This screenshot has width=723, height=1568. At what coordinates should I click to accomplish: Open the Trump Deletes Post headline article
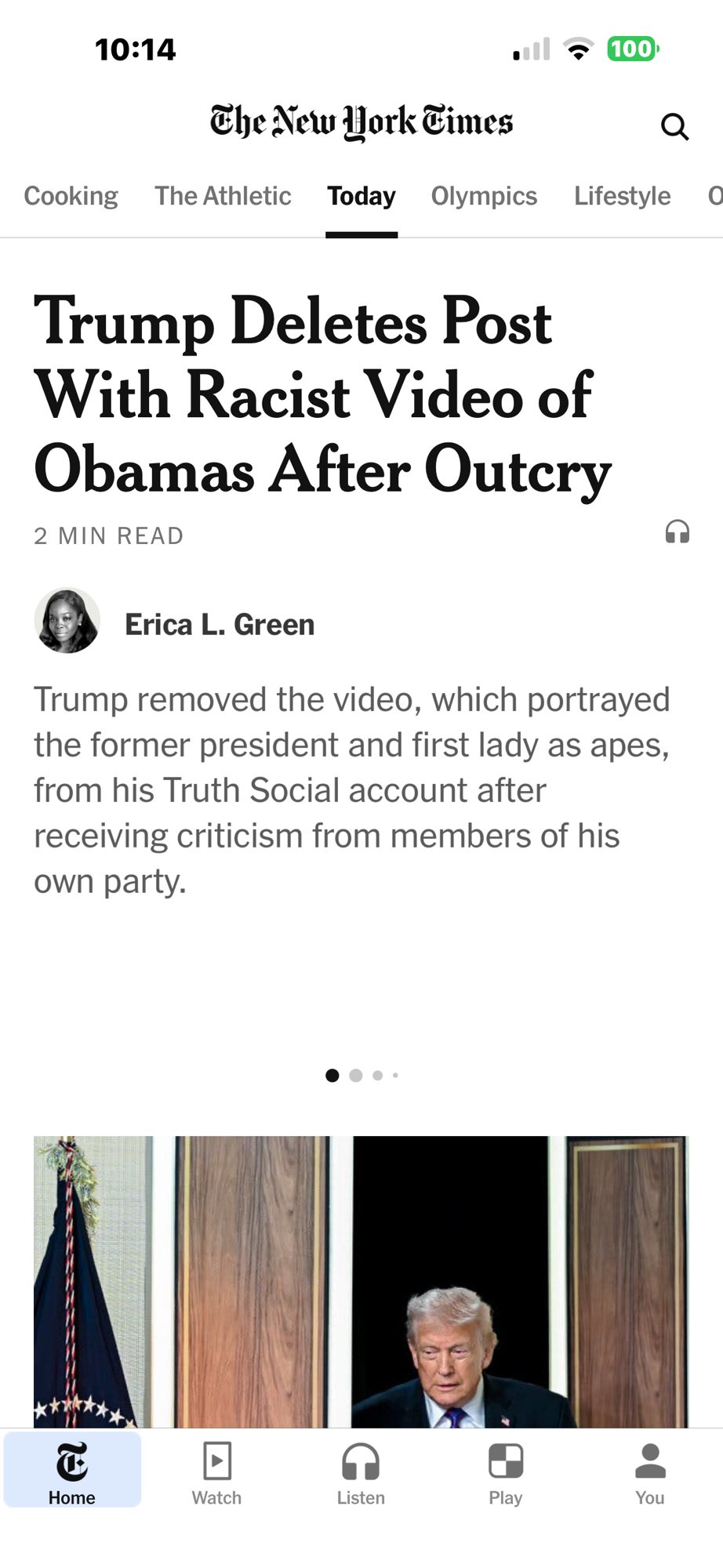point(322,395)
